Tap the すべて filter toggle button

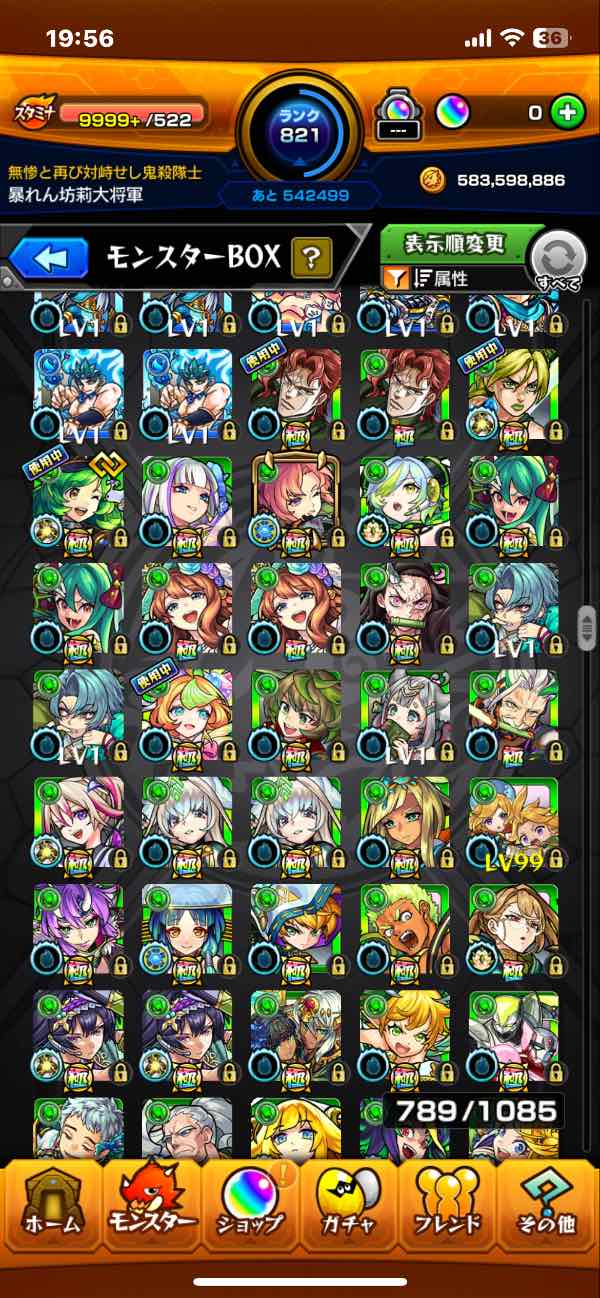click(x=557, y=263)
